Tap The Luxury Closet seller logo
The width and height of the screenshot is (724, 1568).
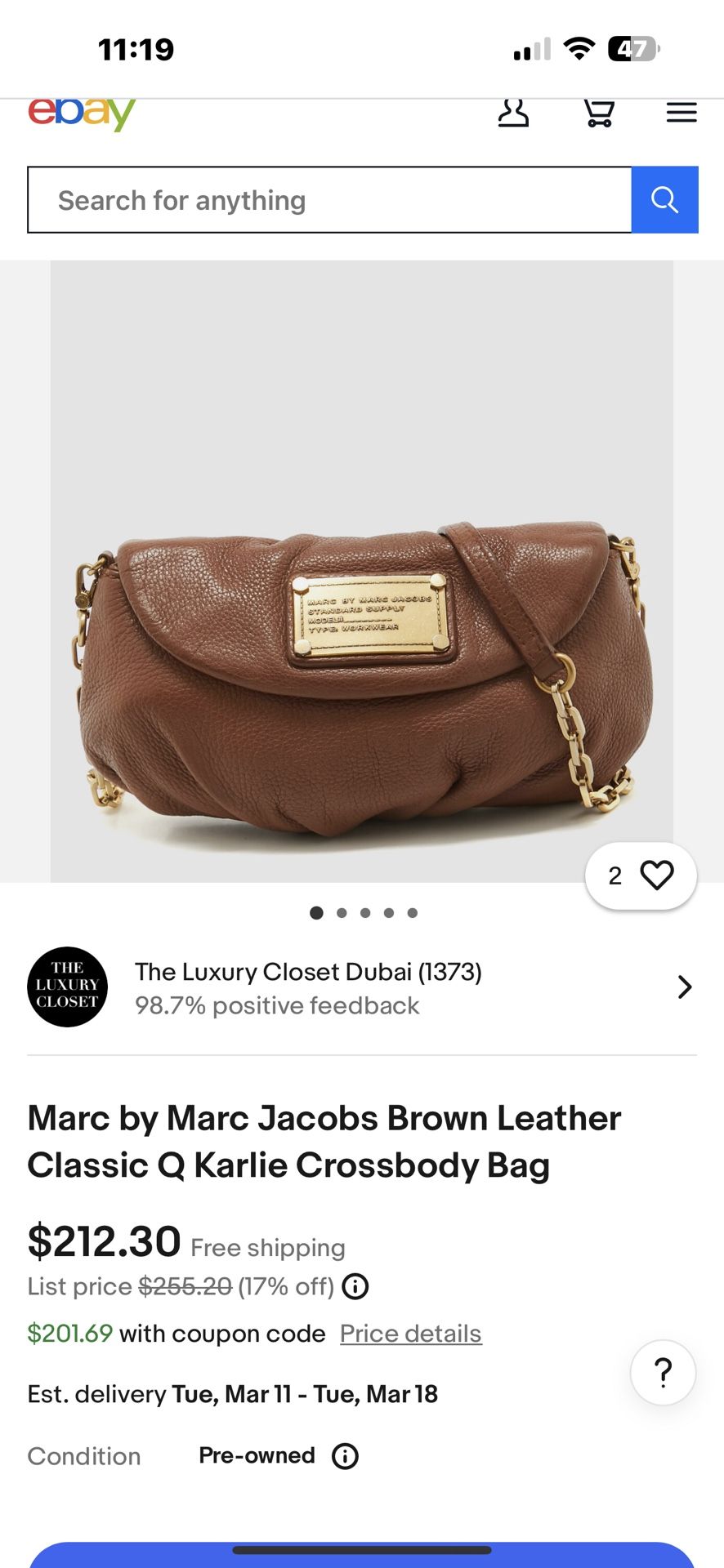click(x=66, y=987)
